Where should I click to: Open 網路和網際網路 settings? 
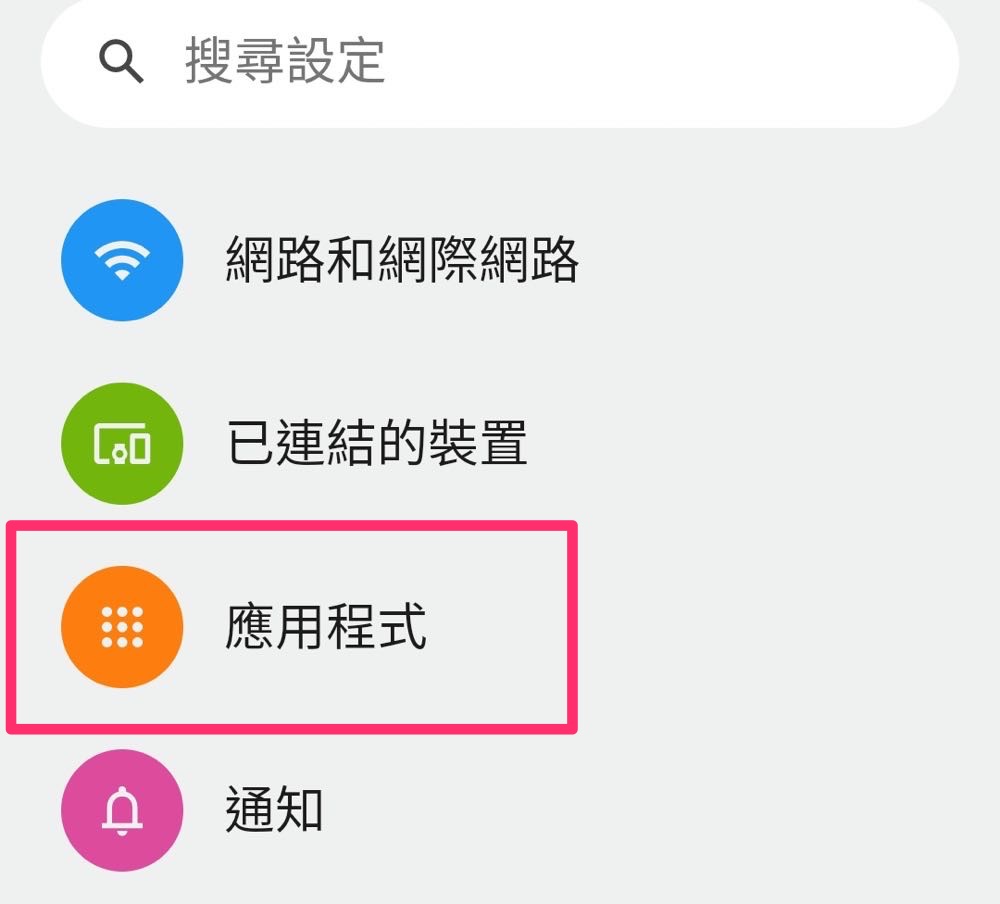402,260
